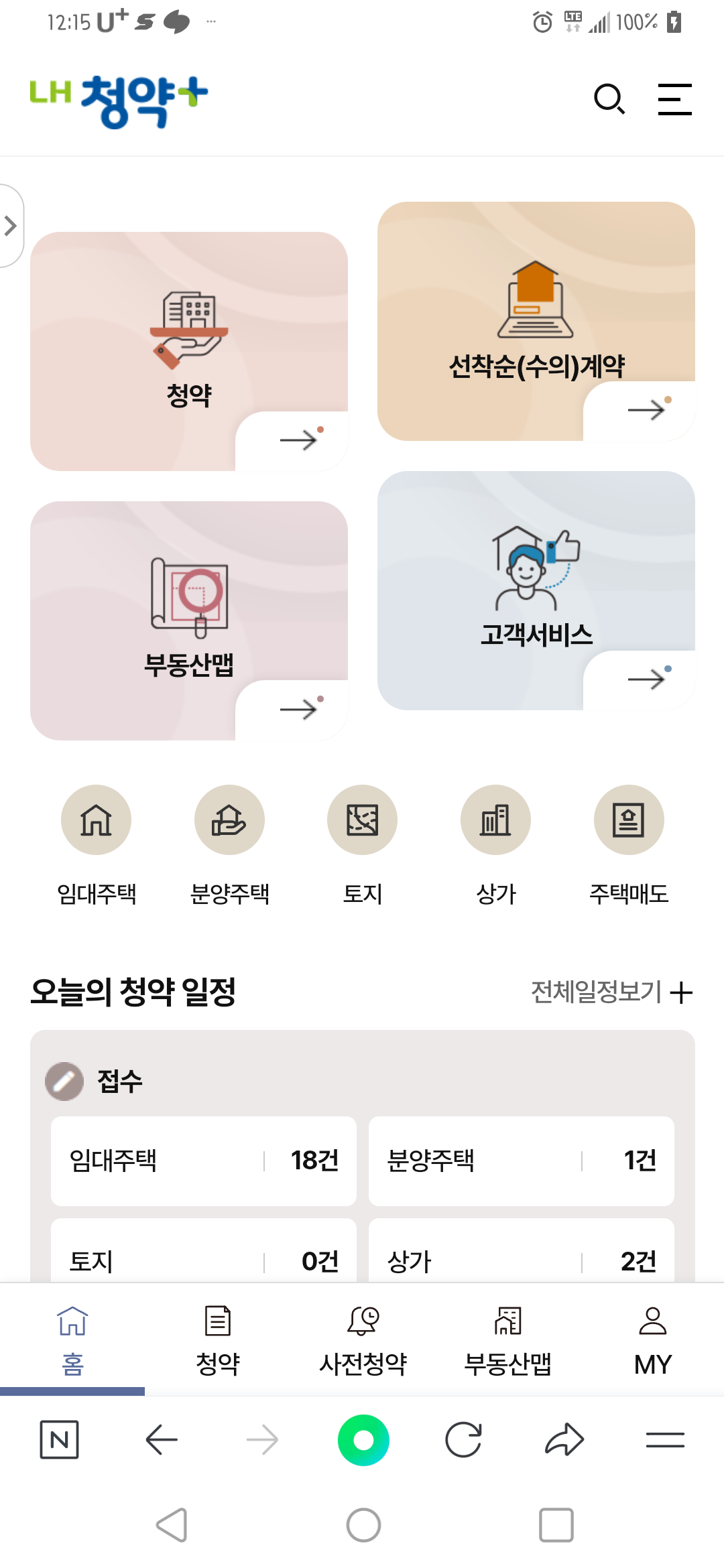
Task: Select the 임대주택 rental housing icon
Action: coord(96,820)
